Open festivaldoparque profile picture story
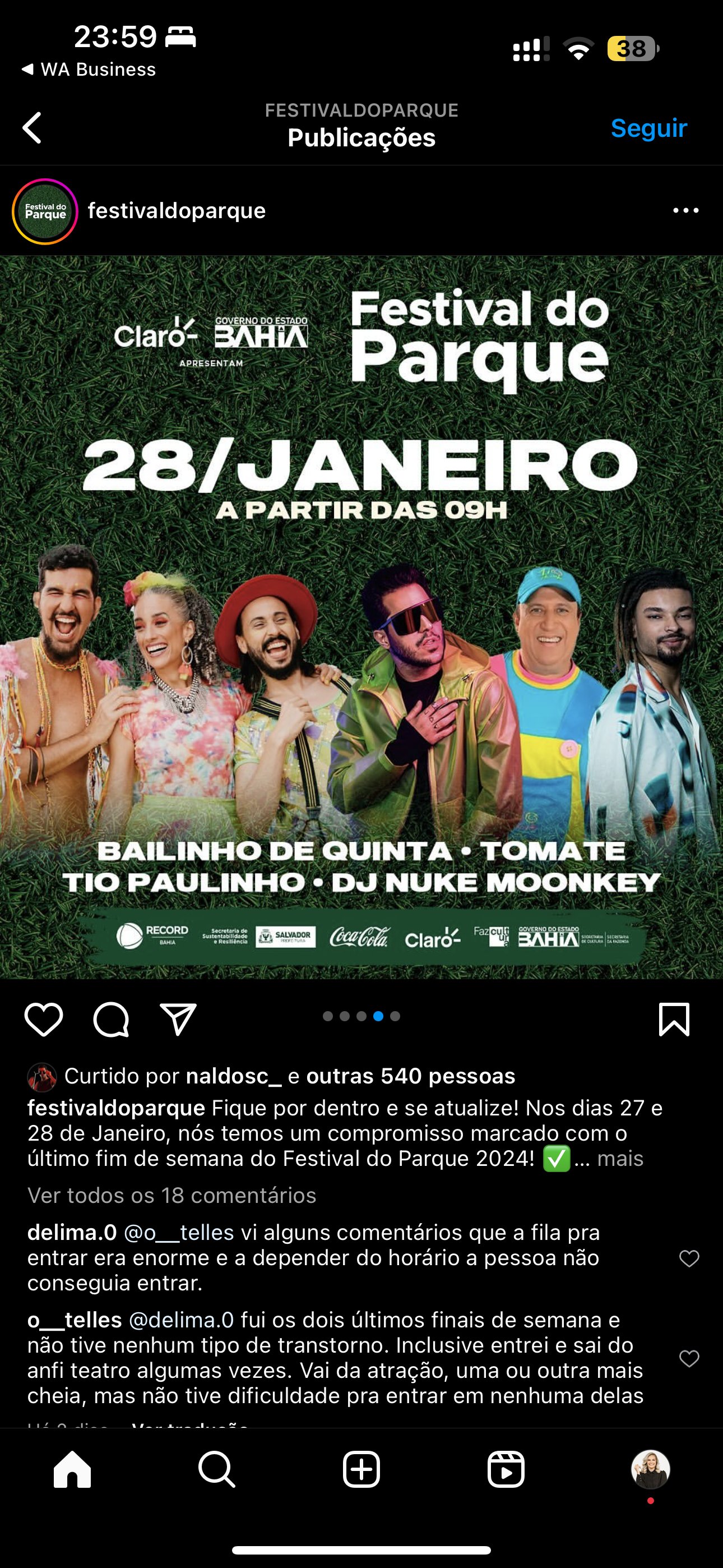Screen dimensions: 723x1568 click(45, 211)
